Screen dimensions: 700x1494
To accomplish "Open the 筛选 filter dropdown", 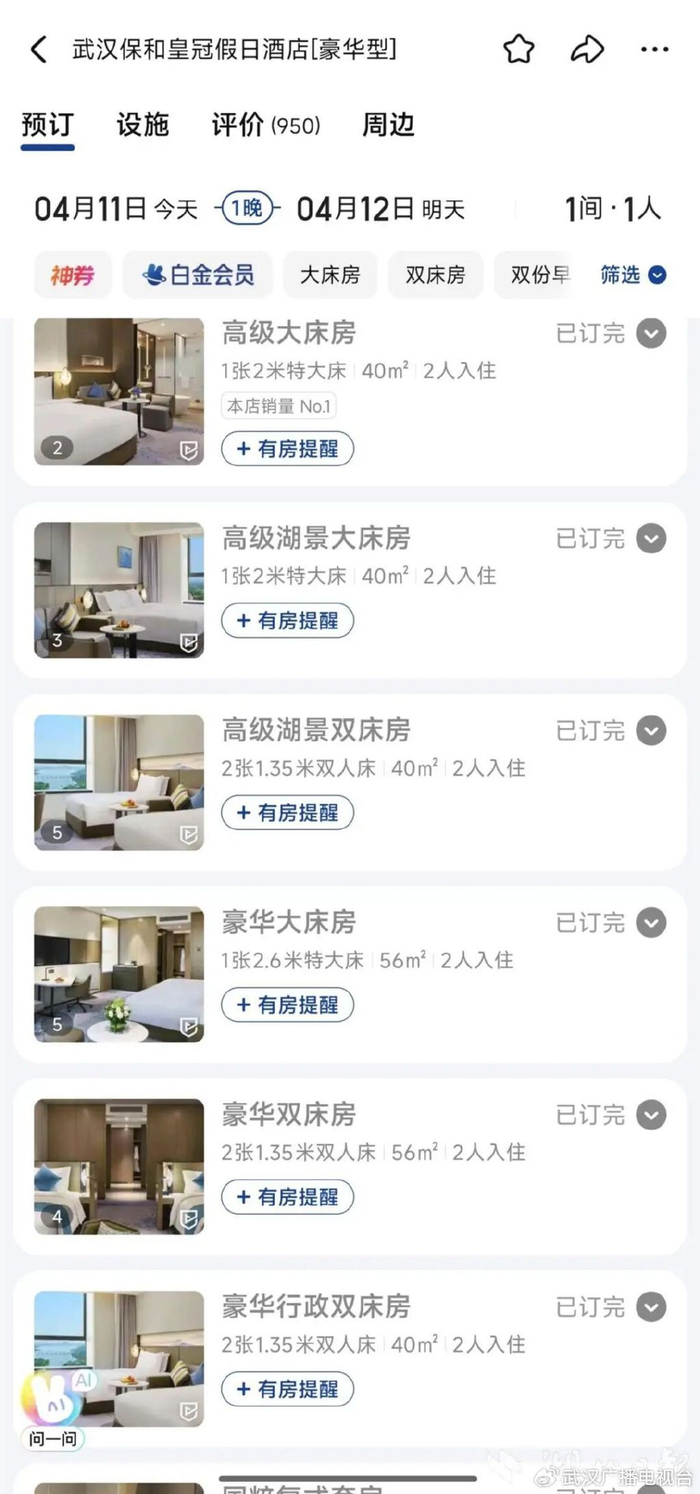I will (x=633, y=275).
